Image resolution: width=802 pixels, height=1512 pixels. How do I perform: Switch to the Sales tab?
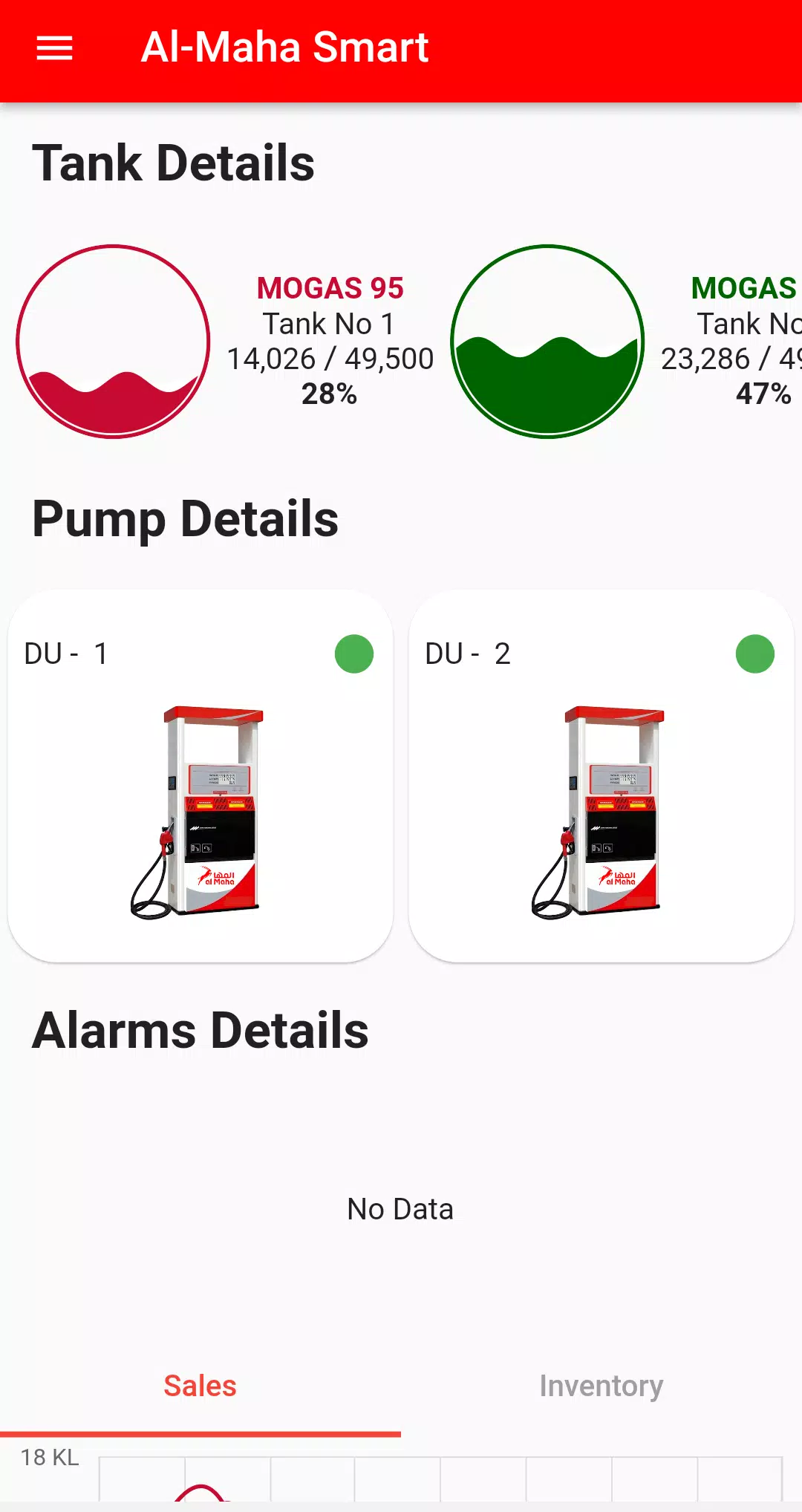pyautogui.click(x=200, y=1386)
